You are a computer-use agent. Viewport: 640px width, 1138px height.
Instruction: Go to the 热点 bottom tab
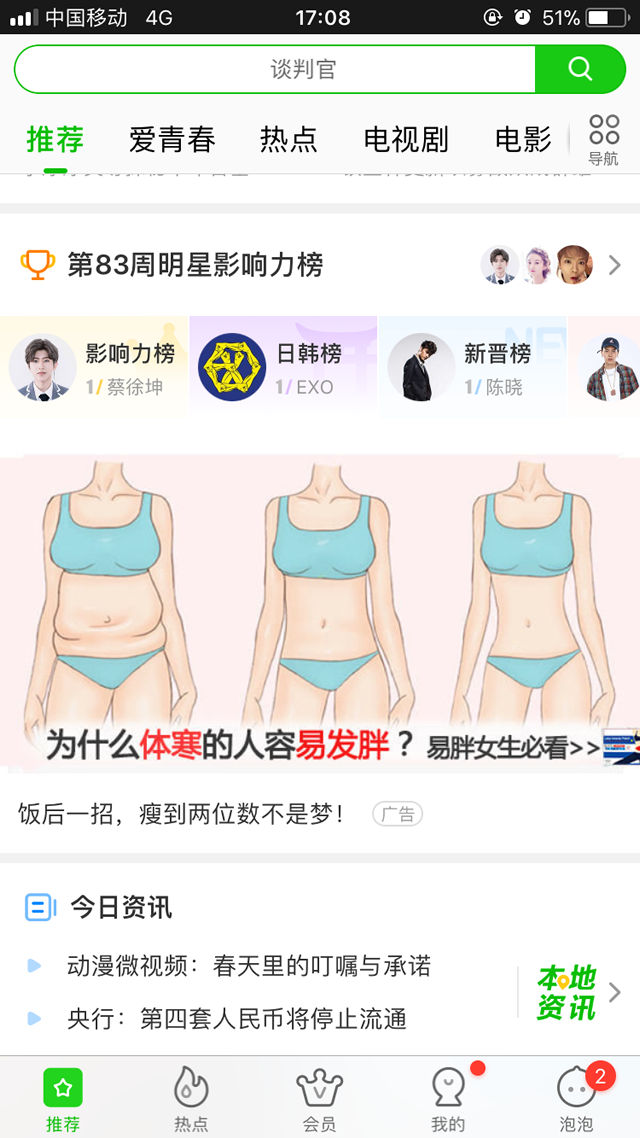click(x=191, y=1097)
